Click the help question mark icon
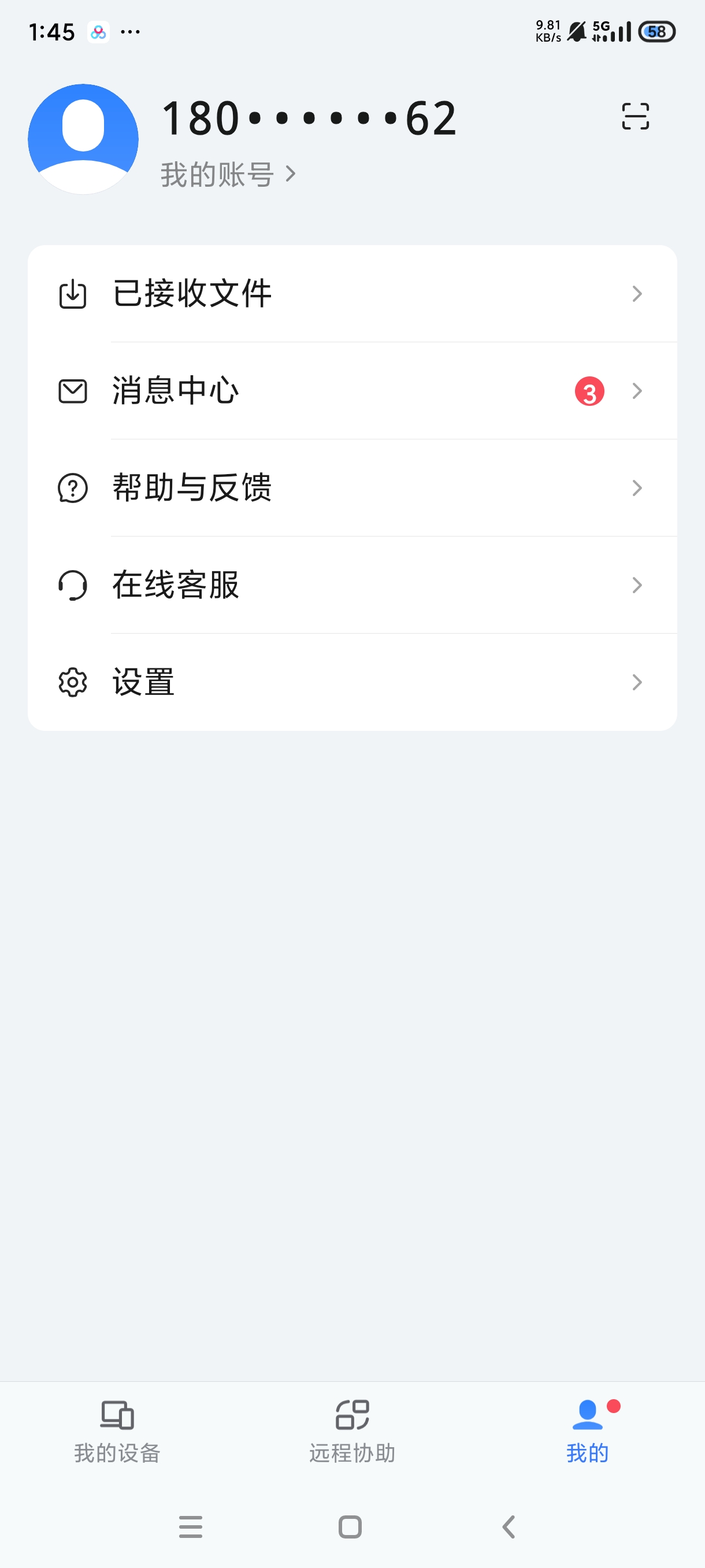The image size is (705, 1568). click(x=72, y=487)
